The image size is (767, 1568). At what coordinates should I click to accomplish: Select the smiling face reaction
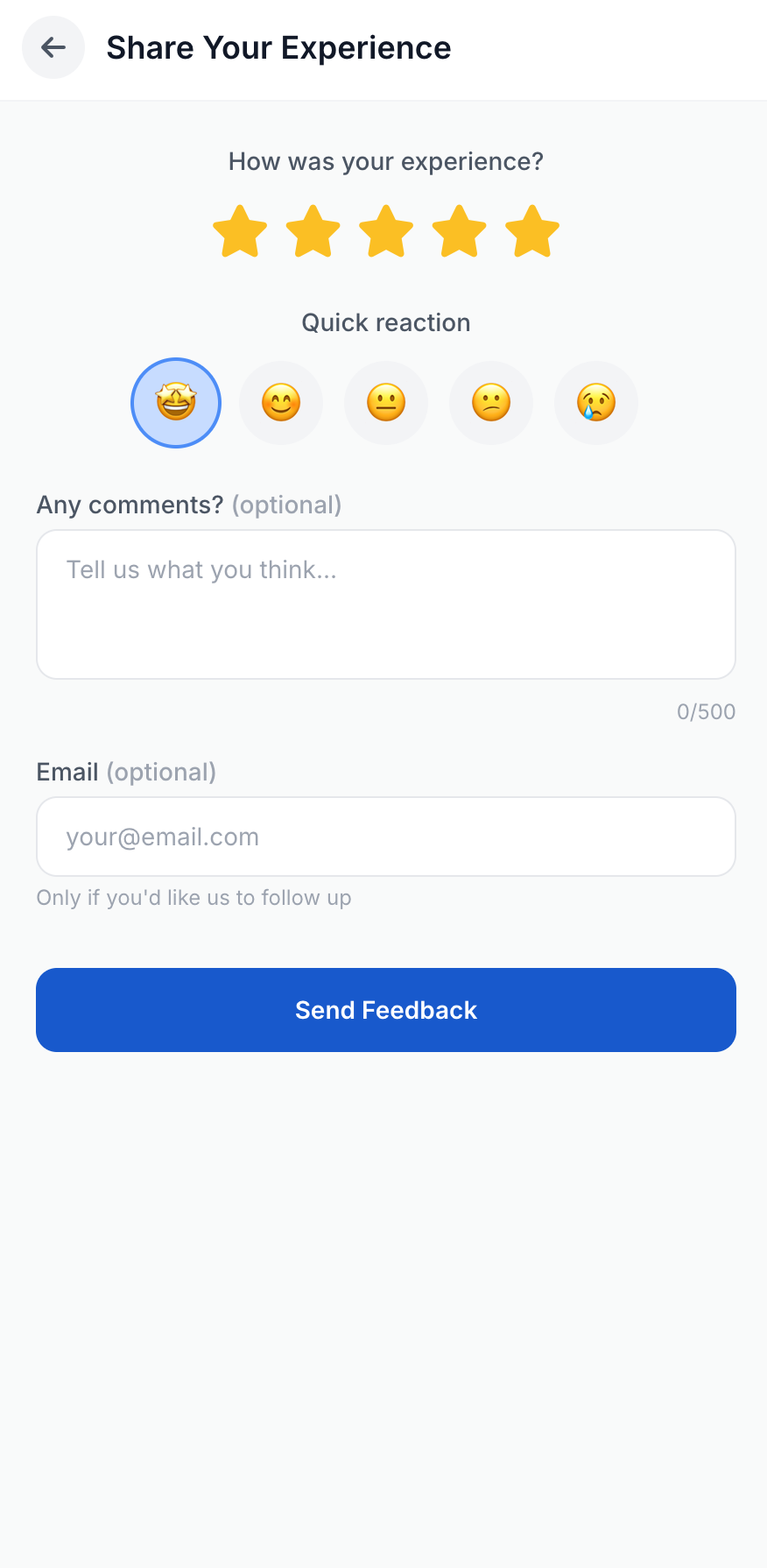click(x=281, y=403)
